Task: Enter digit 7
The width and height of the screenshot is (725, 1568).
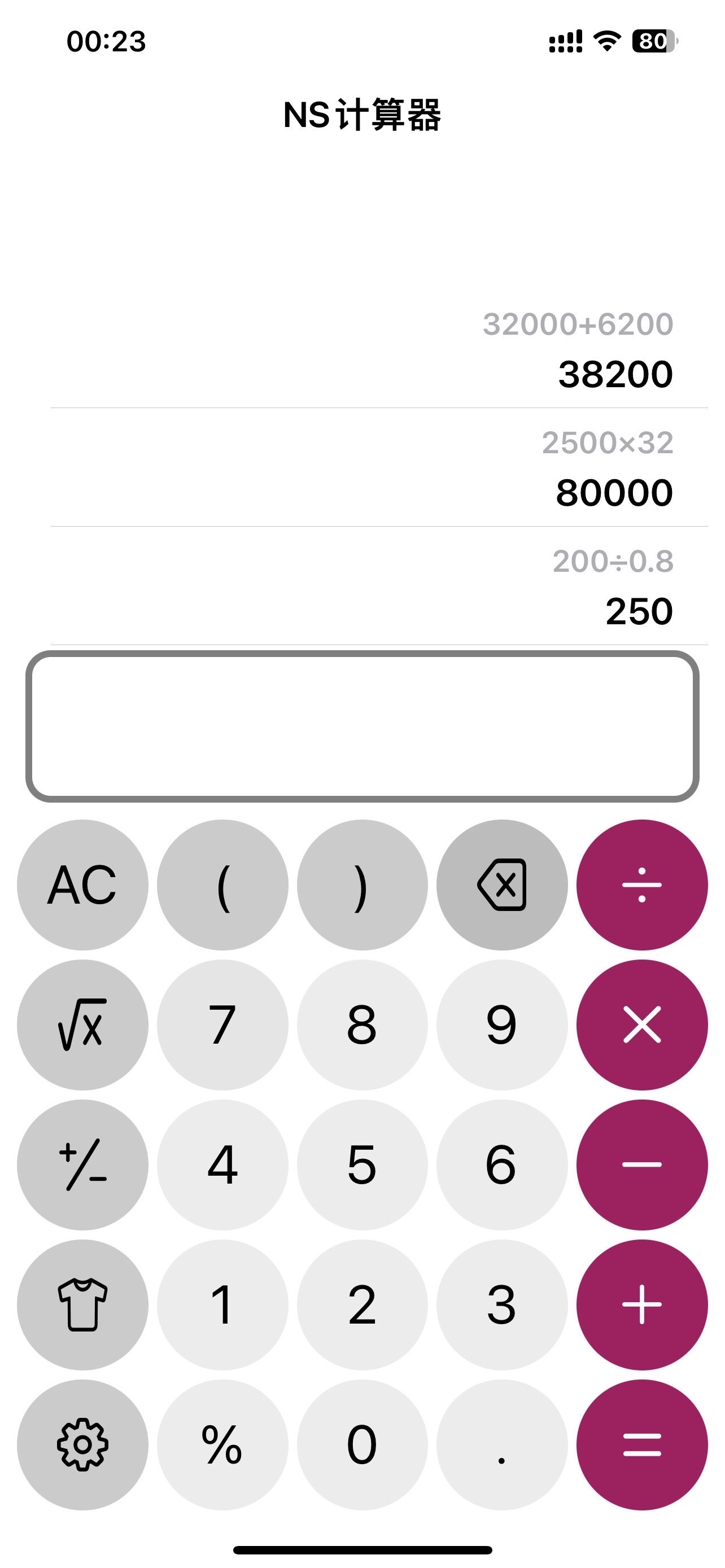Action: [222, 1024]
